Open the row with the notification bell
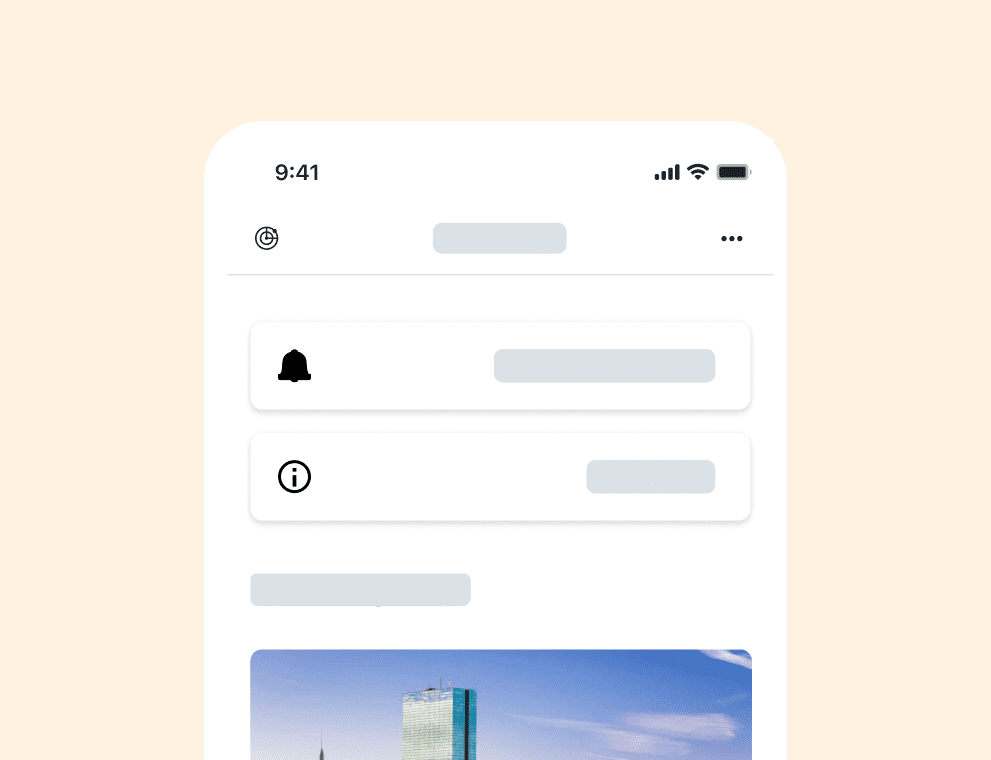Screen dimensions: 991x760 (x=500, y=366)
